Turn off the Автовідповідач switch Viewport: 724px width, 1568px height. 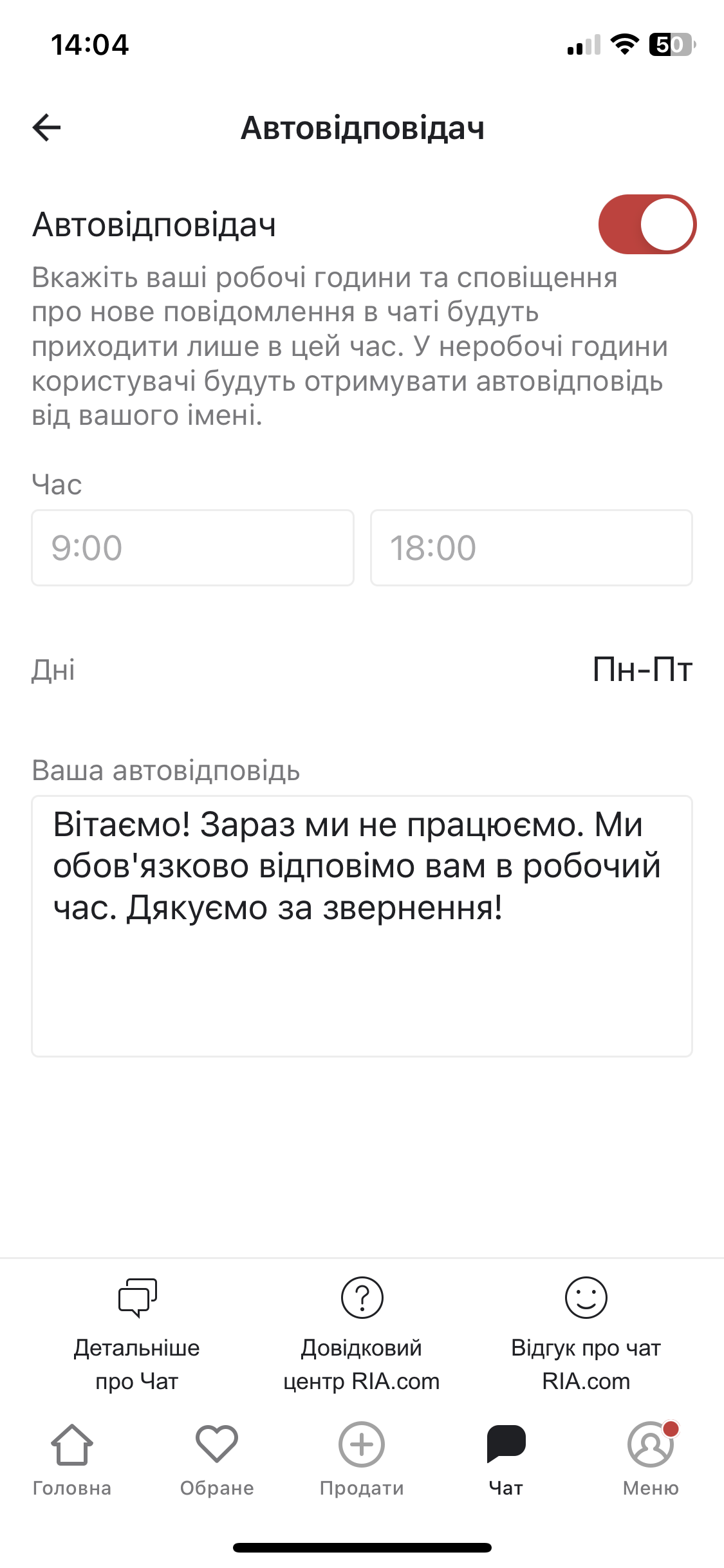(x=647, y=224)
